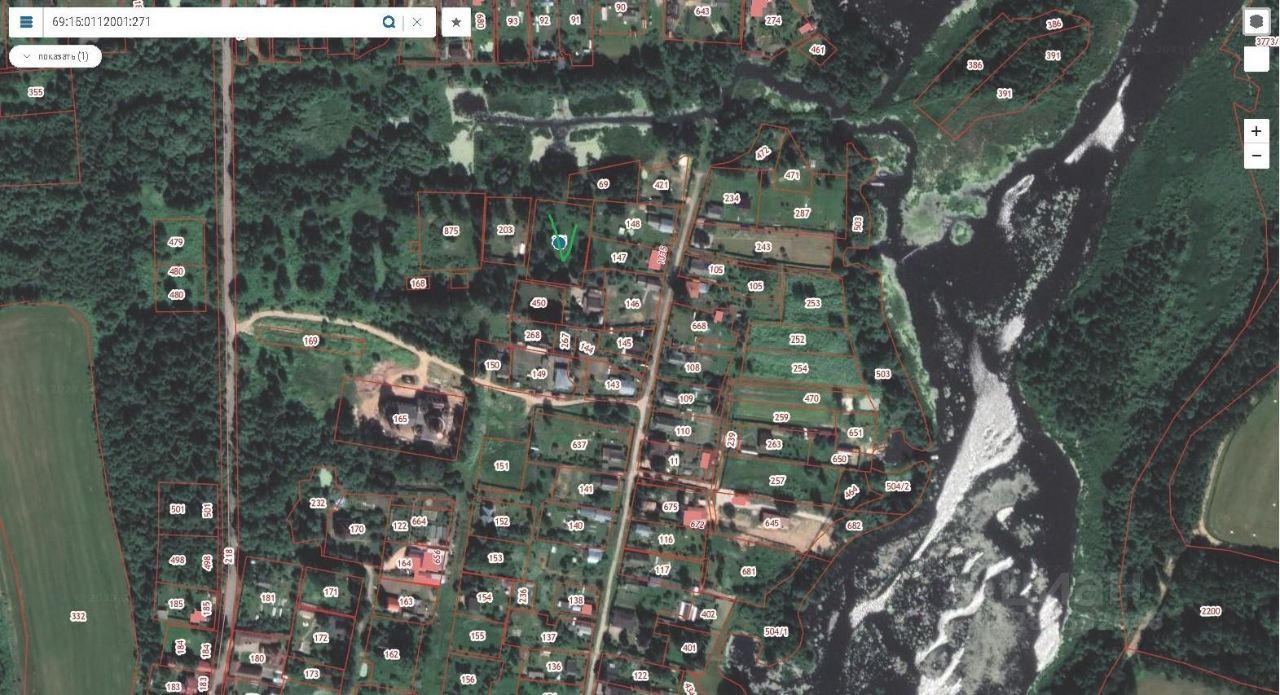Zoom in with the plus button
This screenshot has height=695, width=1280.
(x=1256, y=131)
